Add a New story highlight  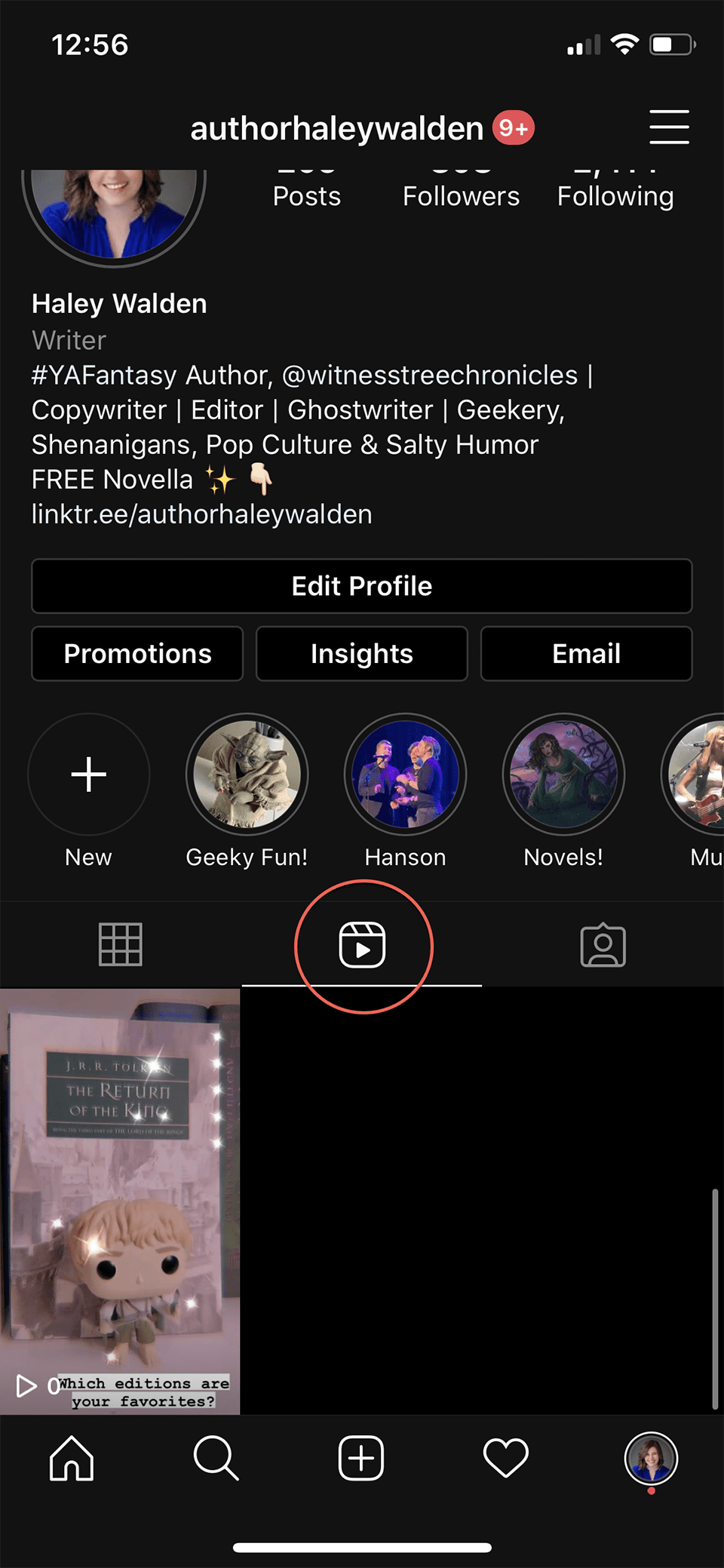point(89,775)
